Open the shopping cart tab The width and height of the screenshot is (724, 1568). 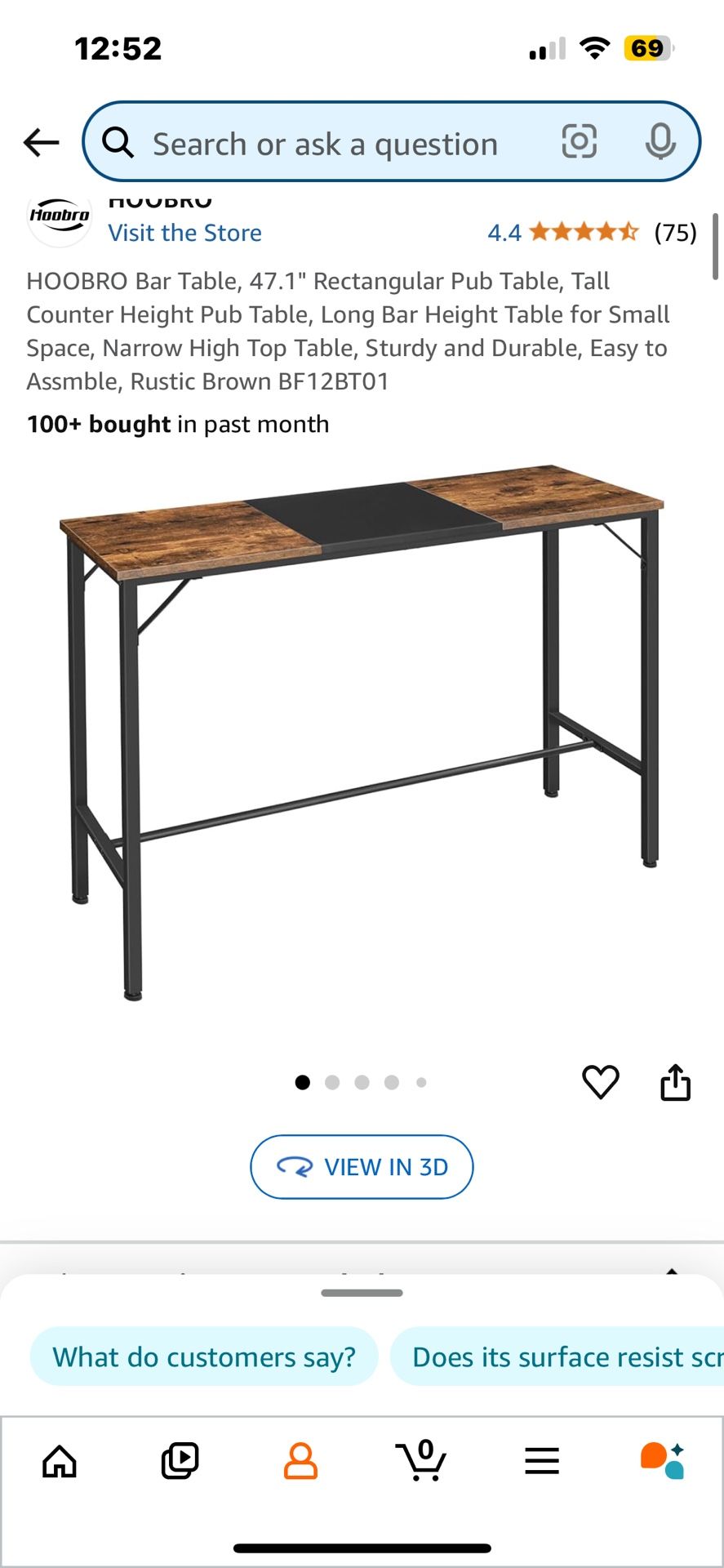coord(421,1461)
